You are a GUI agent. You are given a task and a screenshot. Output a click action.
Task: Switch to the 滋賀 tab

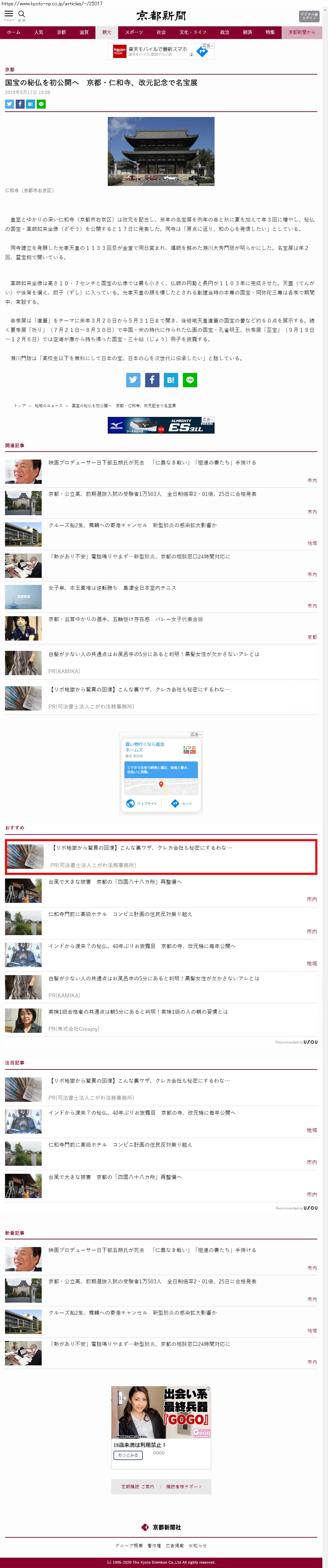(84, 32)
